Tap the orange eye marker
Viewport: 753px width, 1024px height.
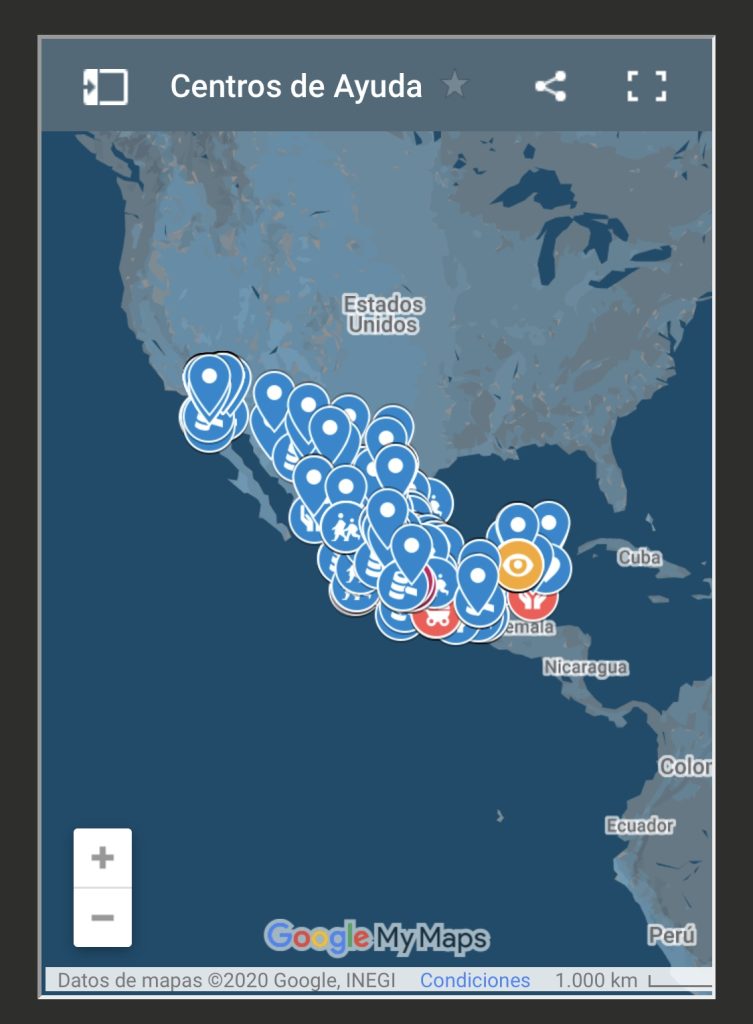pyautogui.click(x=519, y=566)
